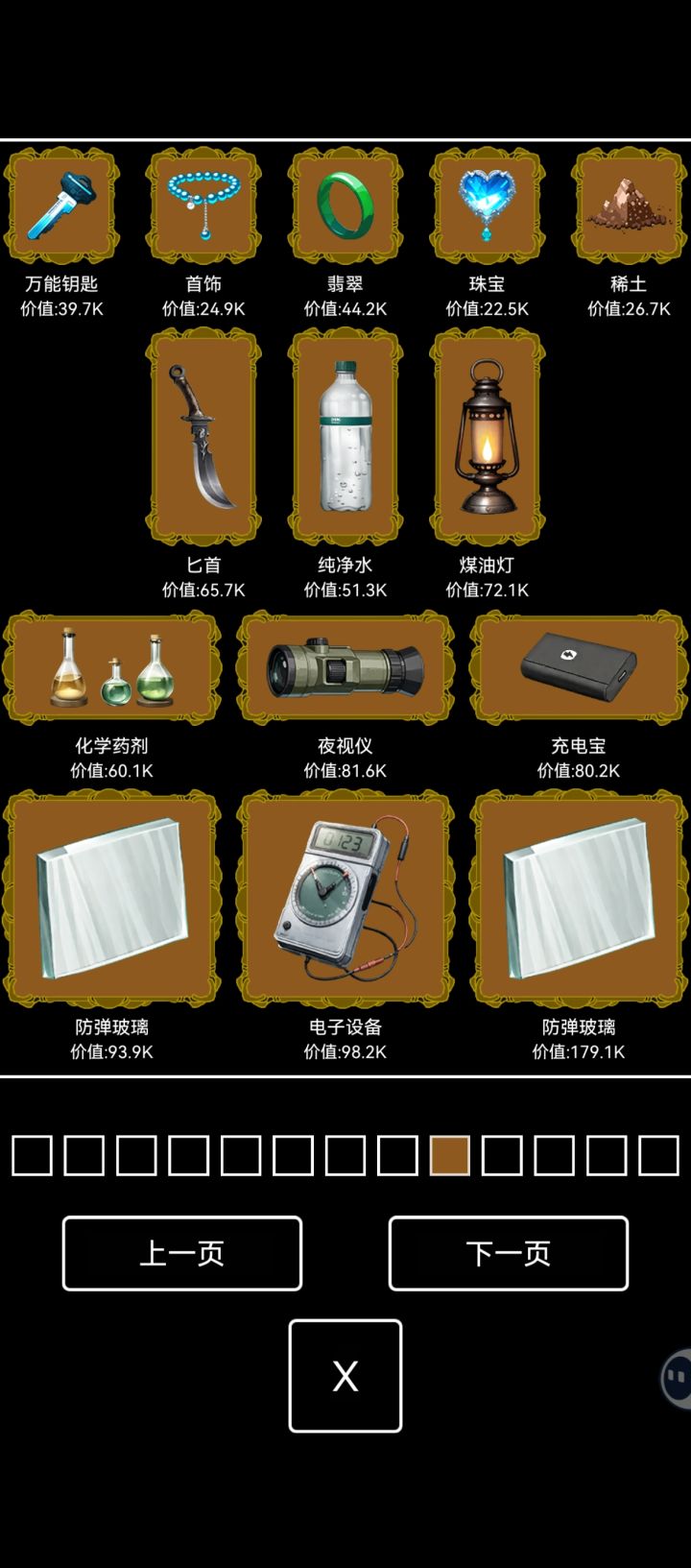Select the first 防弹玻璃 bulletproof glass
This screenshot has height=1568, width=691.
tap(113, 898)
